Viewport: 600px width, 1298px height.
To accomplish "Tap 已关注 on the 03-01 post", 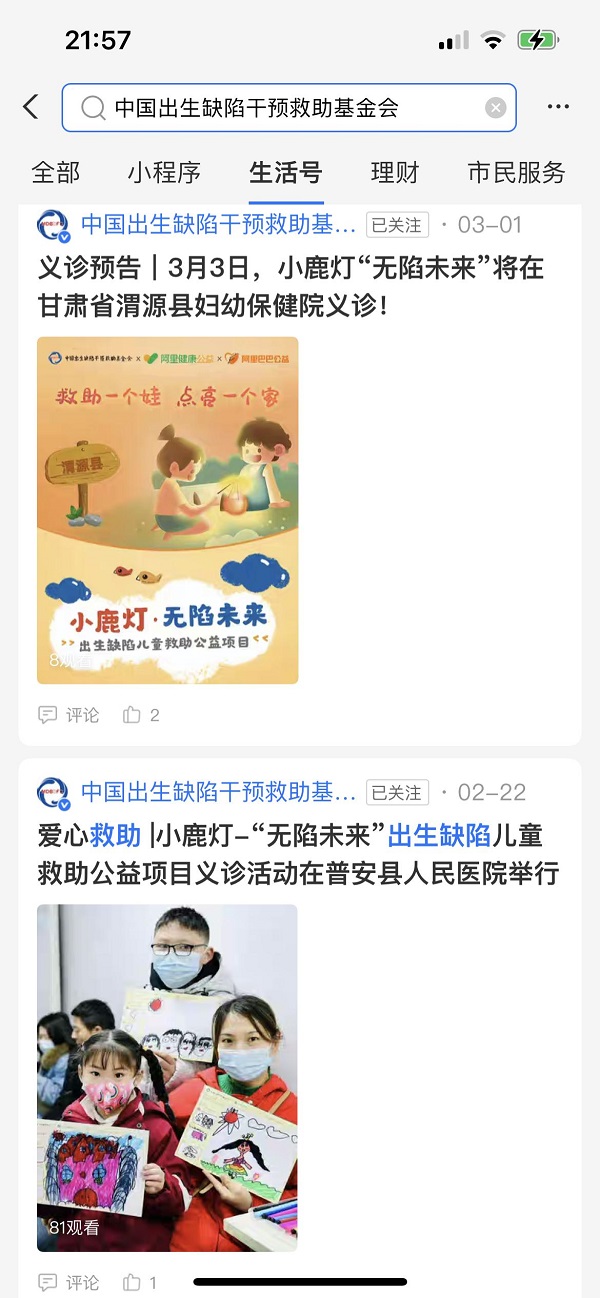I will pos(397,224).
